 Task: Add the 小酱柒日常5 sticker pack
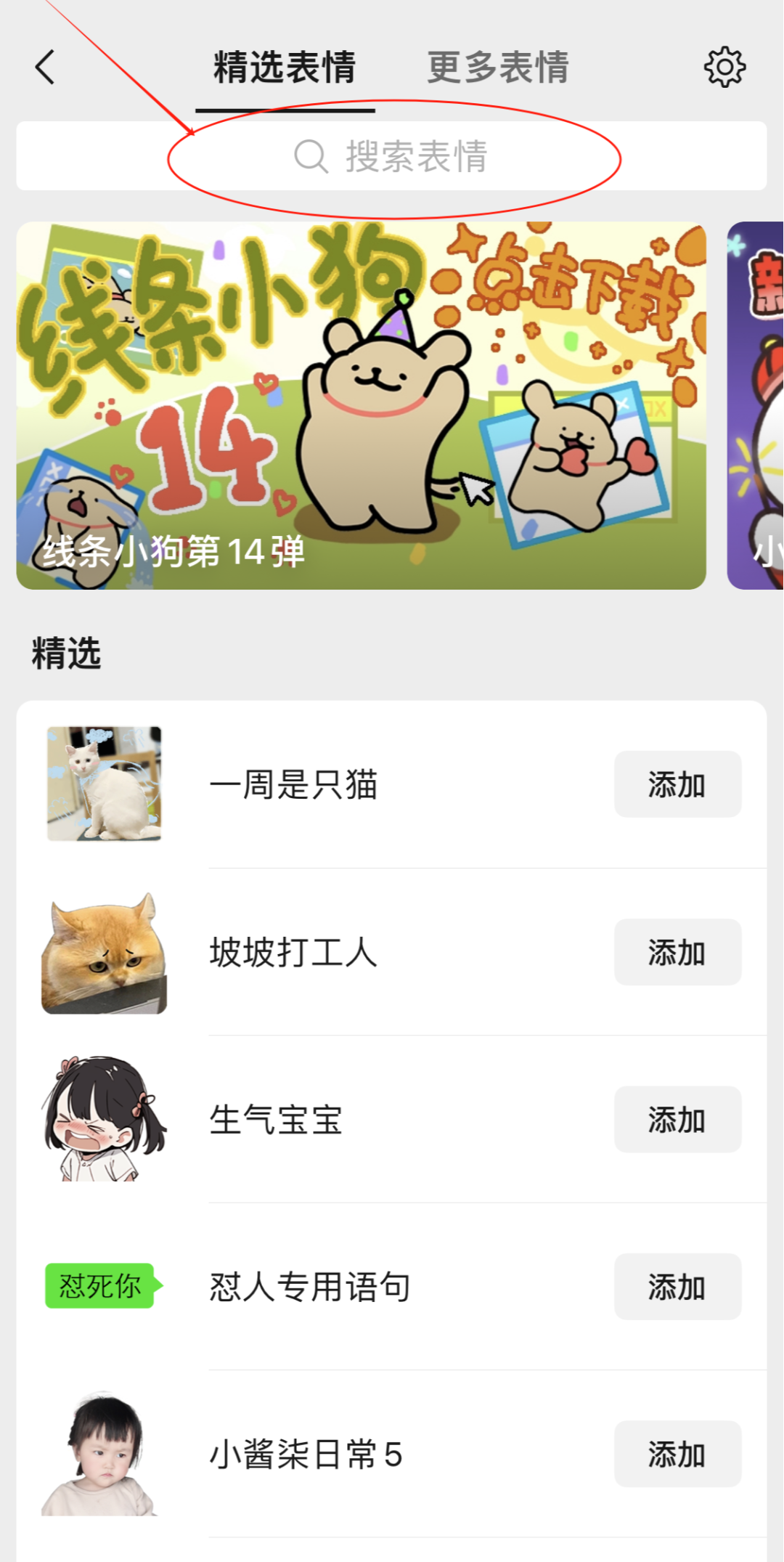677,1454
